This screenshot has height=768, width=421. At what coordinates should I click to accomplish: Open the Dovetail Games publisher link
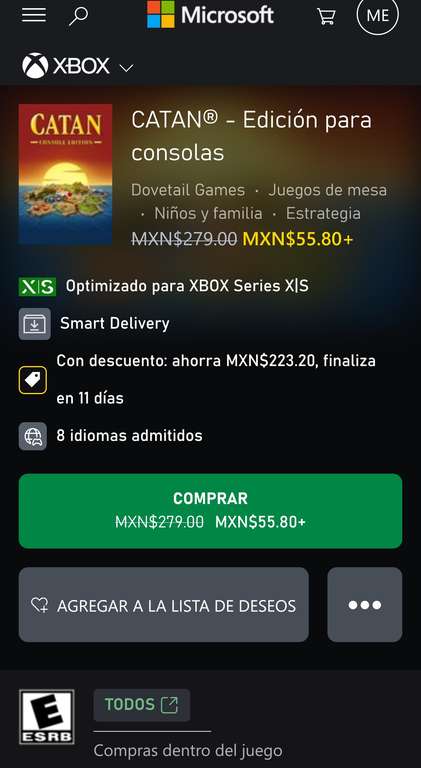188,190
